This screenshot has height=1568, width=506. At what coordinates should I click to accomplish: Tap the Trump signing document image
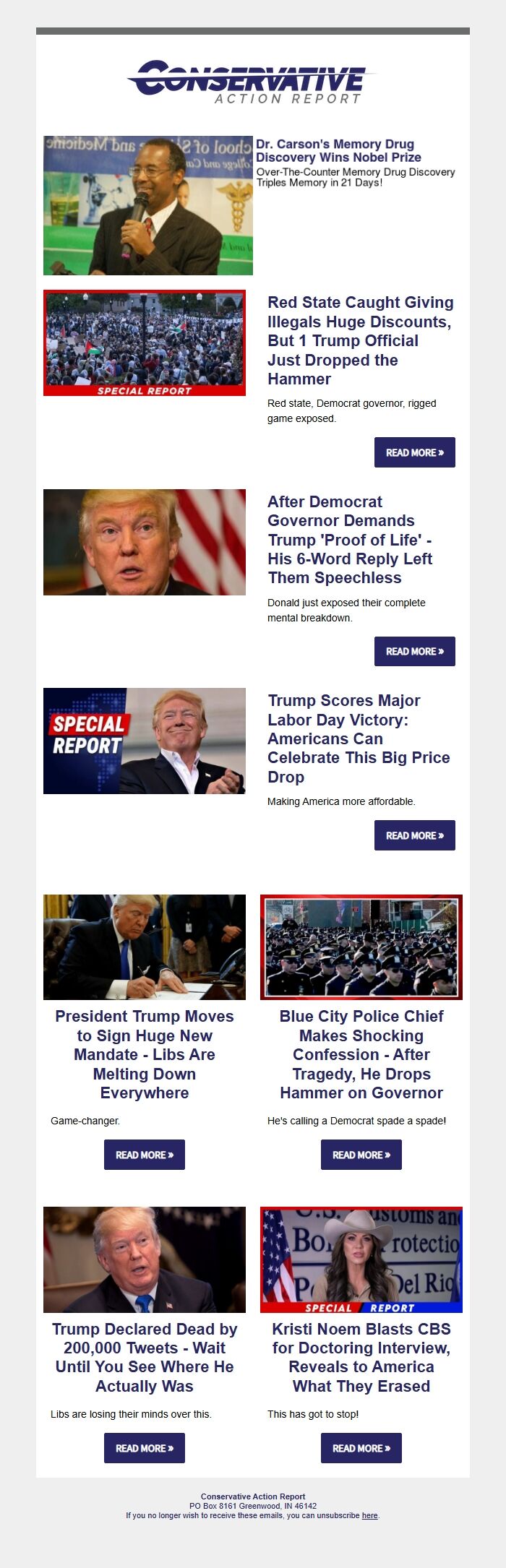pos(145,947)
